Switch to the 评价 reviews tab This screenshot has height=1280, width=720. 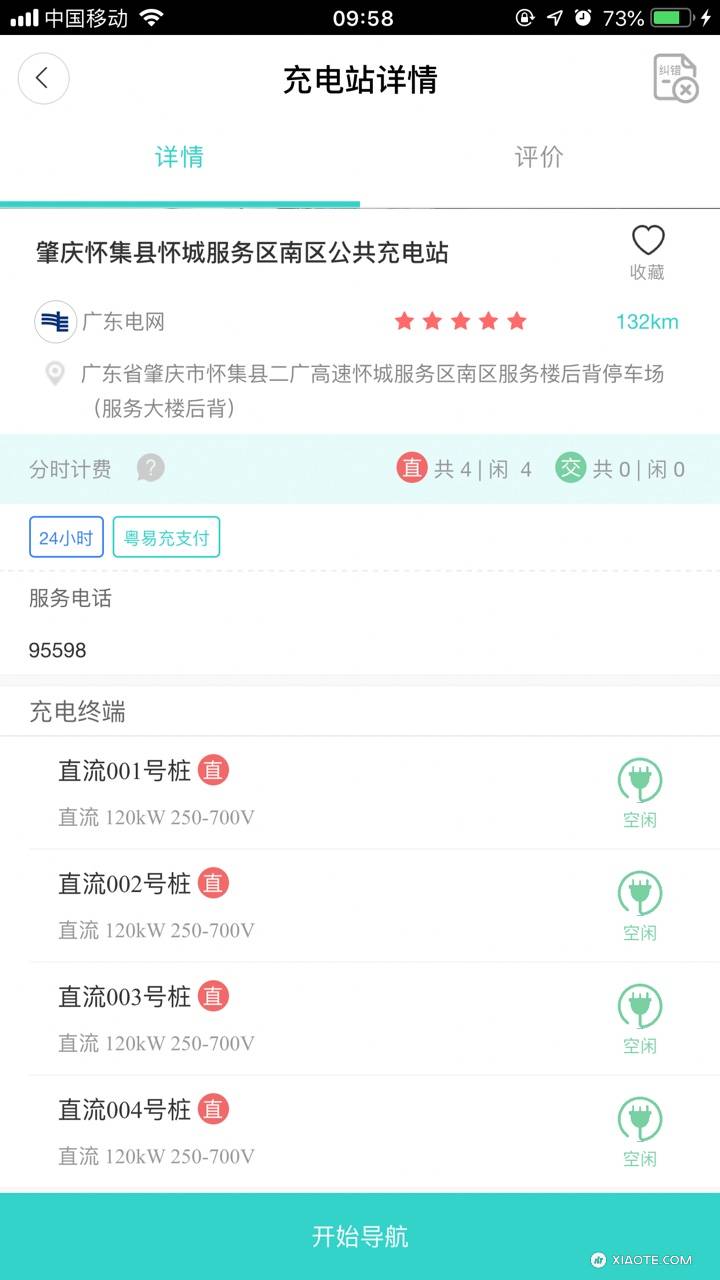tap(540, 157)
